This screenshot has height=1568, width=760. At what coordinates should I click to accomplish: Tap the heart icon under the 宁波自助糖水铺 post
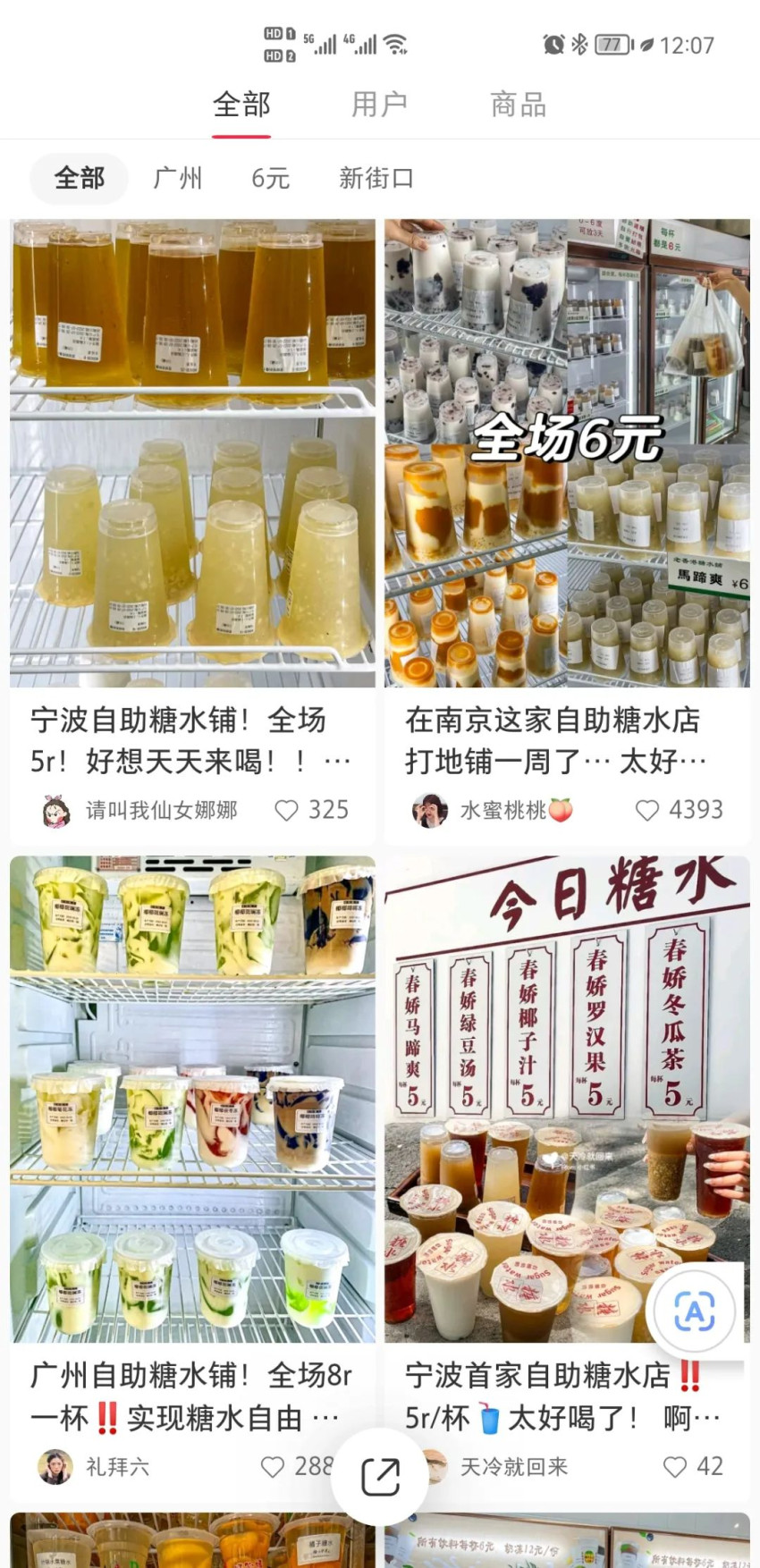tap(287, 810)
